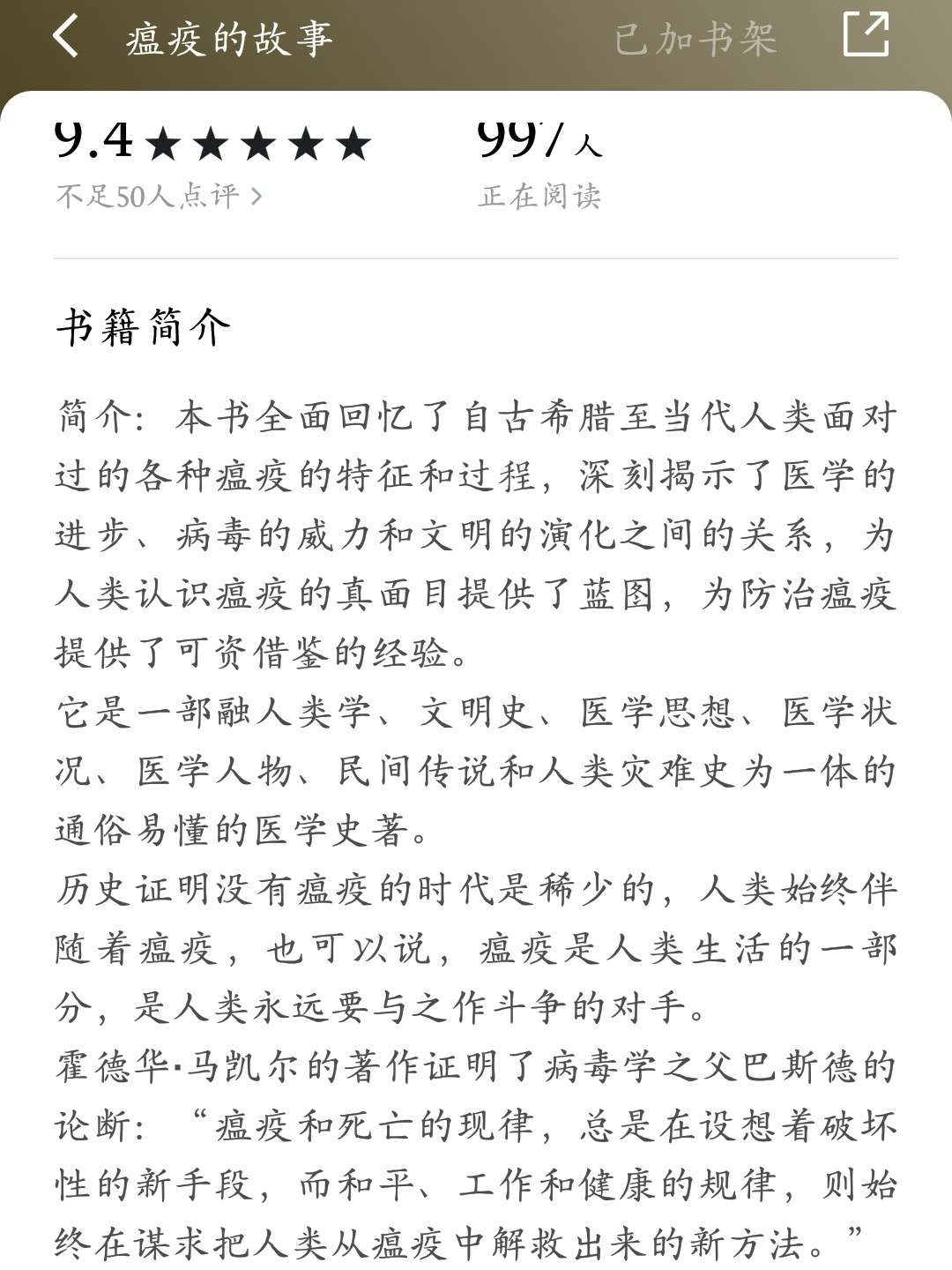Open the 不足50人点评 reviews link
952x1270 pixels.
[x=160, y=196]
